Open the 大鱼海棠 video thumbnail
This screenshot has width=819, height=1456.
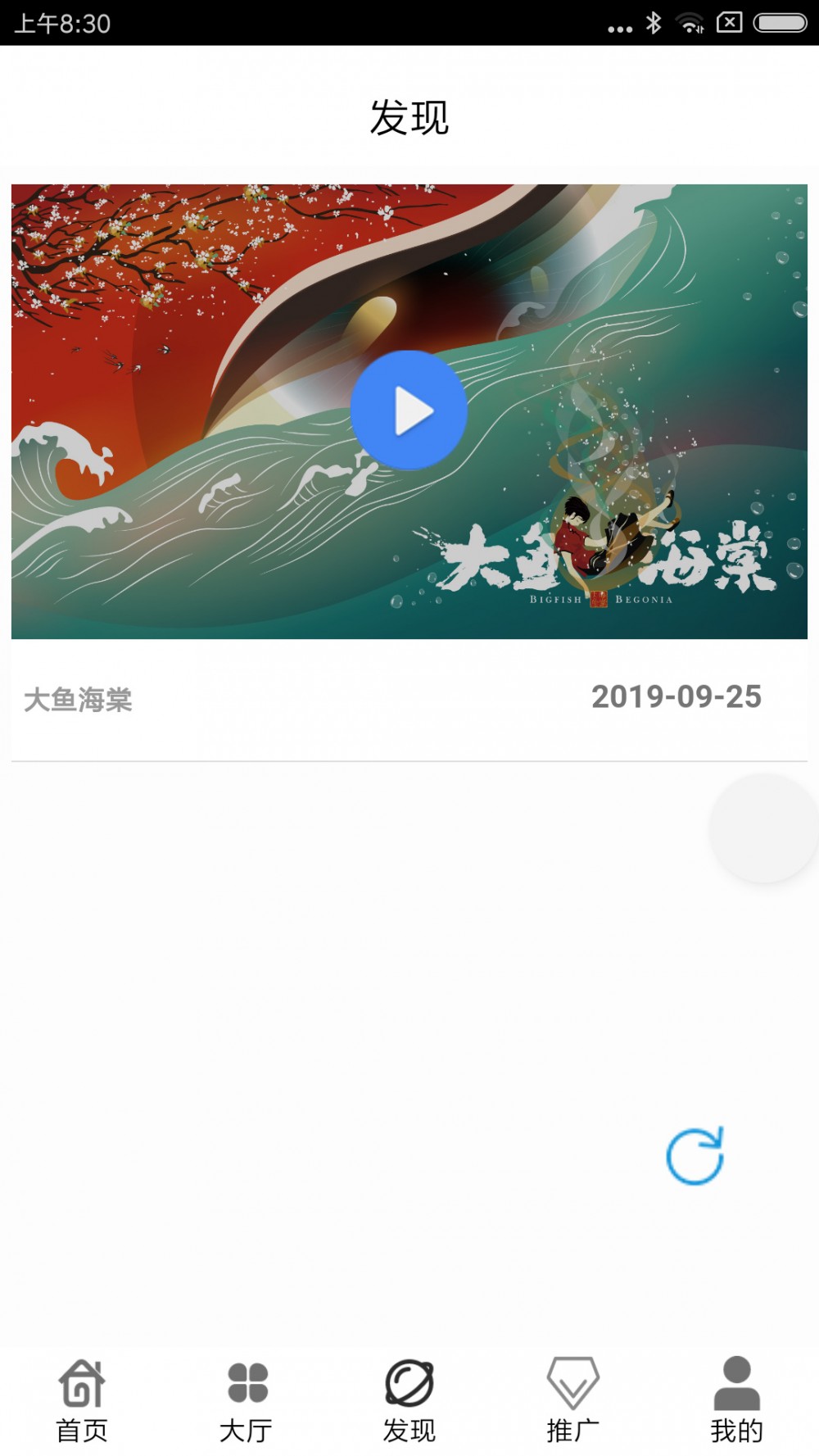coord(408,410)
